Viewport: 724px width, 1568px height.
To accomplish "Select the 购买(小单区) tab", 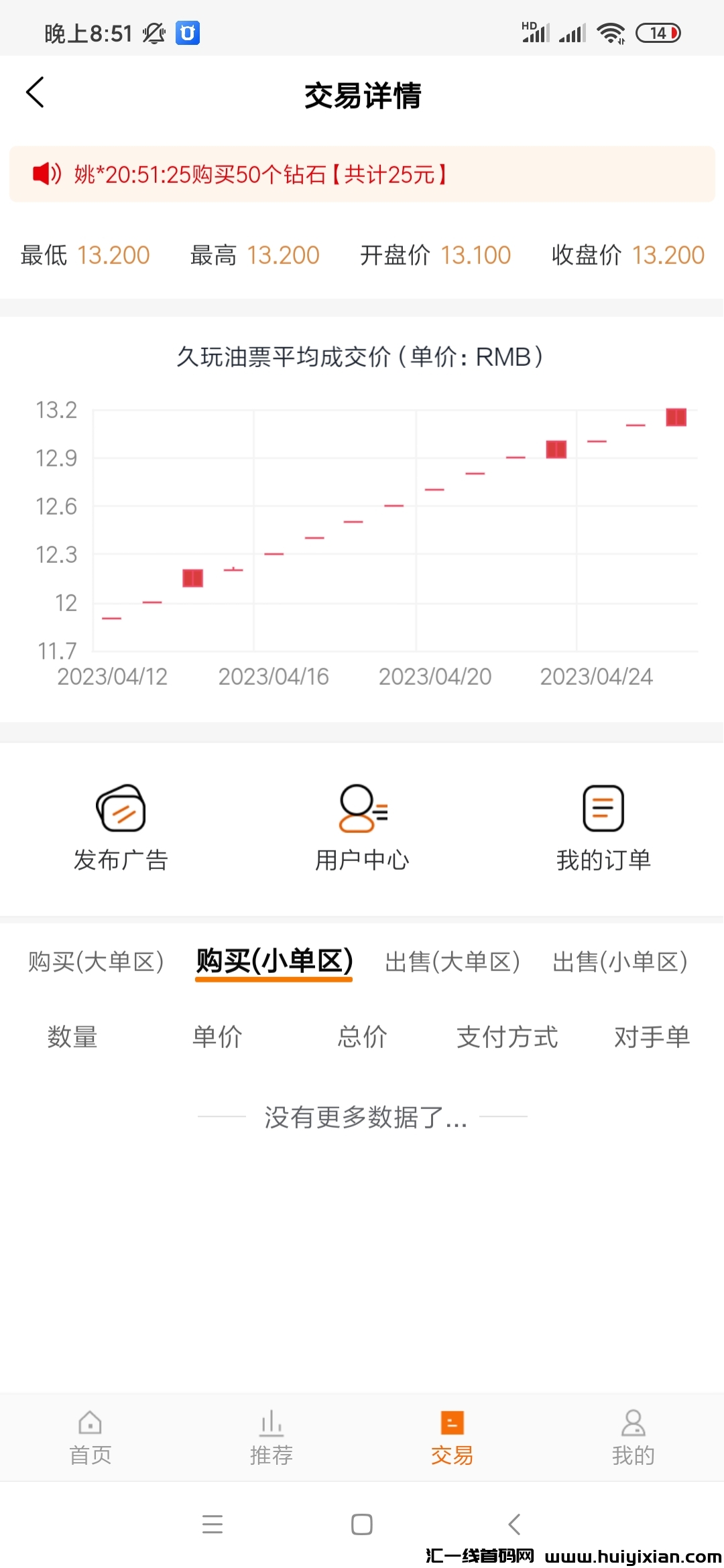I will tap(274, 962).
